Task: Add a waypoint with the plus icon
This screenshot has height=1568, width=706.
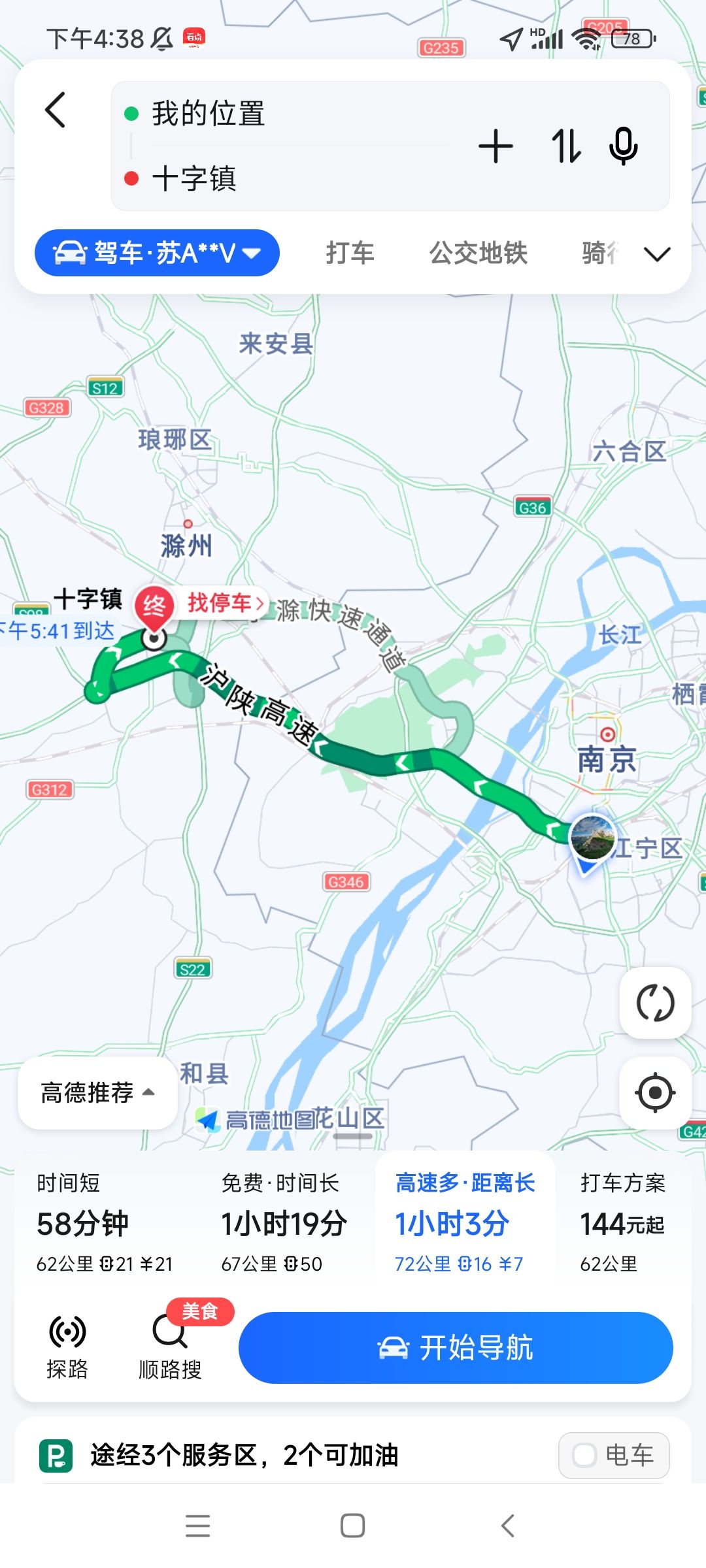Action: point(496,146)
